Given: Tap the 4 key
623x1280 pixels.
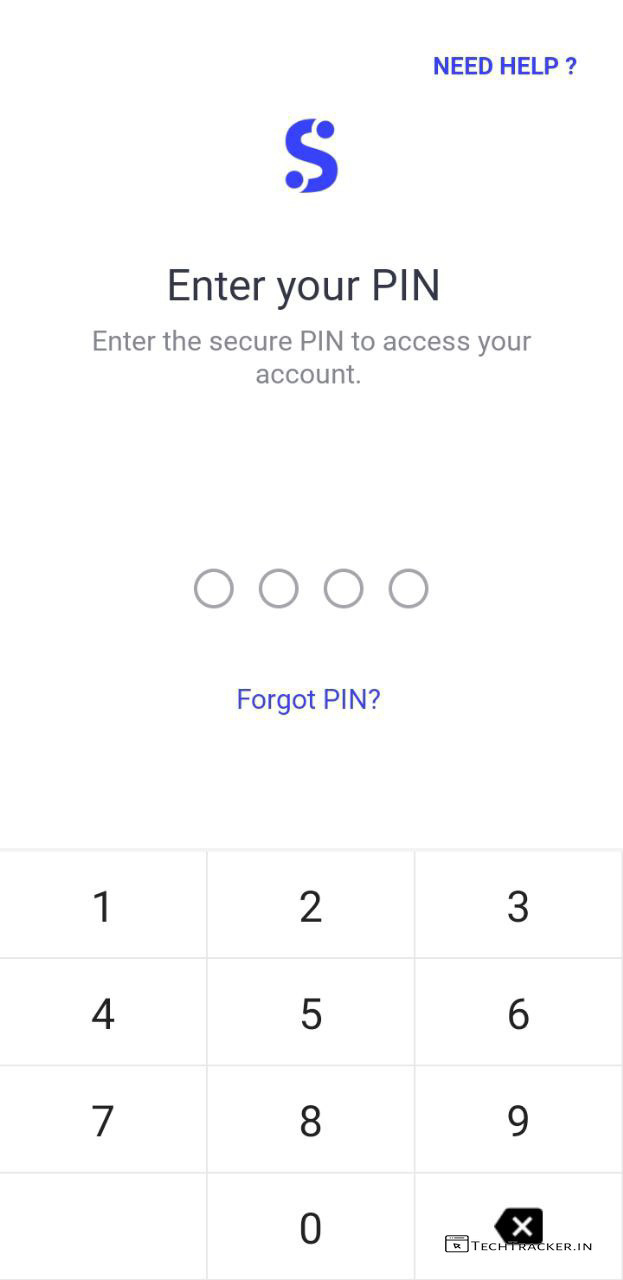Looking at the screenshot, I should pos(102,1014).
